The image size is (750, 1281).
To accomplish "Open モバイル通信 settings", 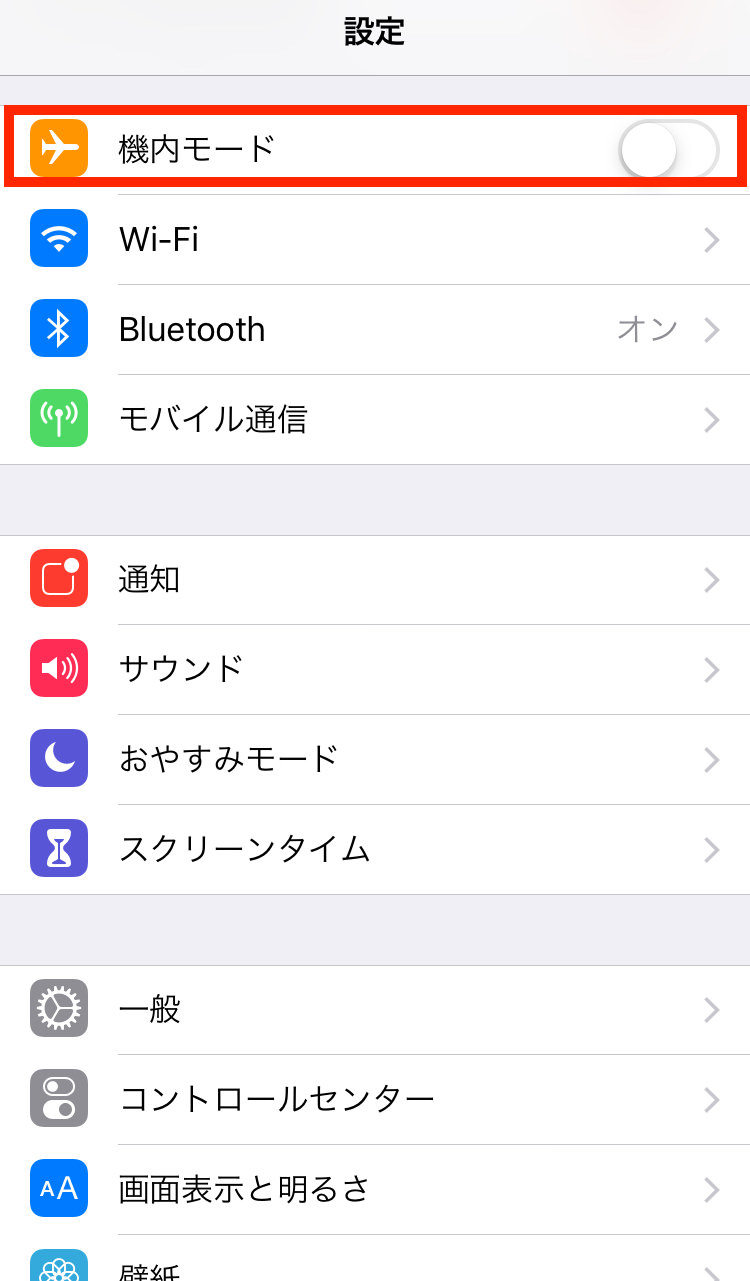I will tap(375, 420).
